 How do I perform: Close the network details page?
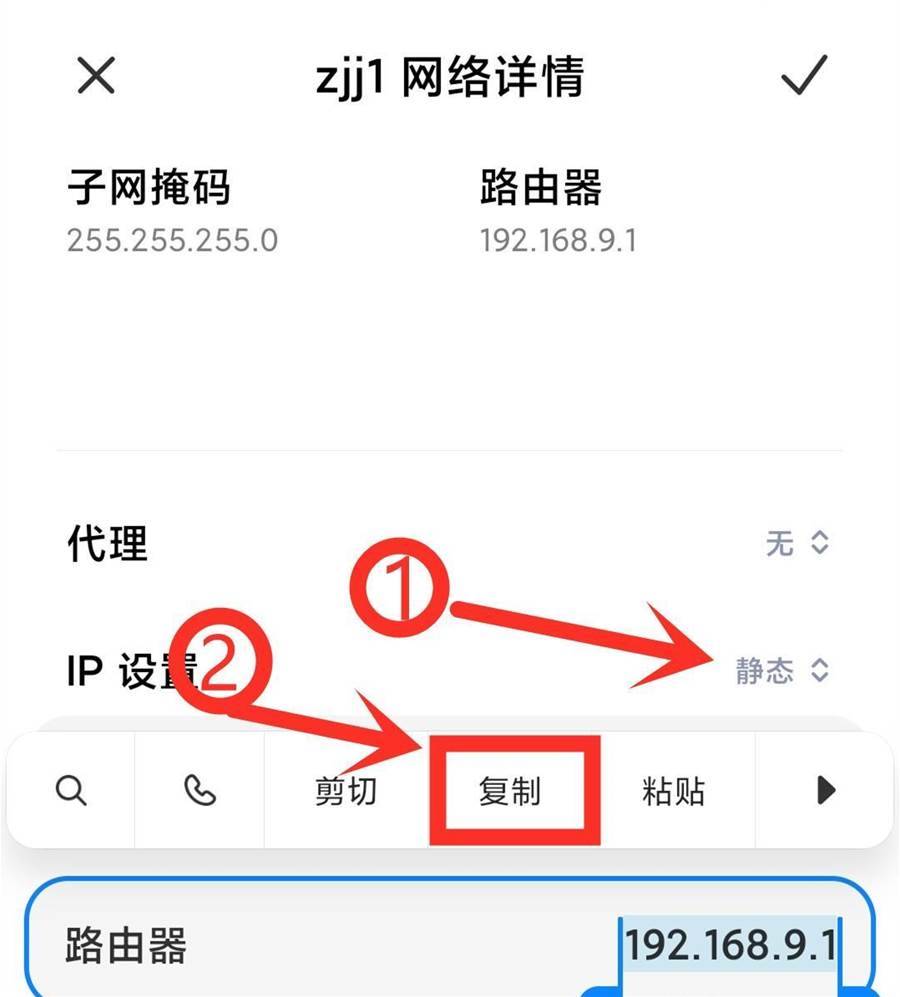click(96, 77)
